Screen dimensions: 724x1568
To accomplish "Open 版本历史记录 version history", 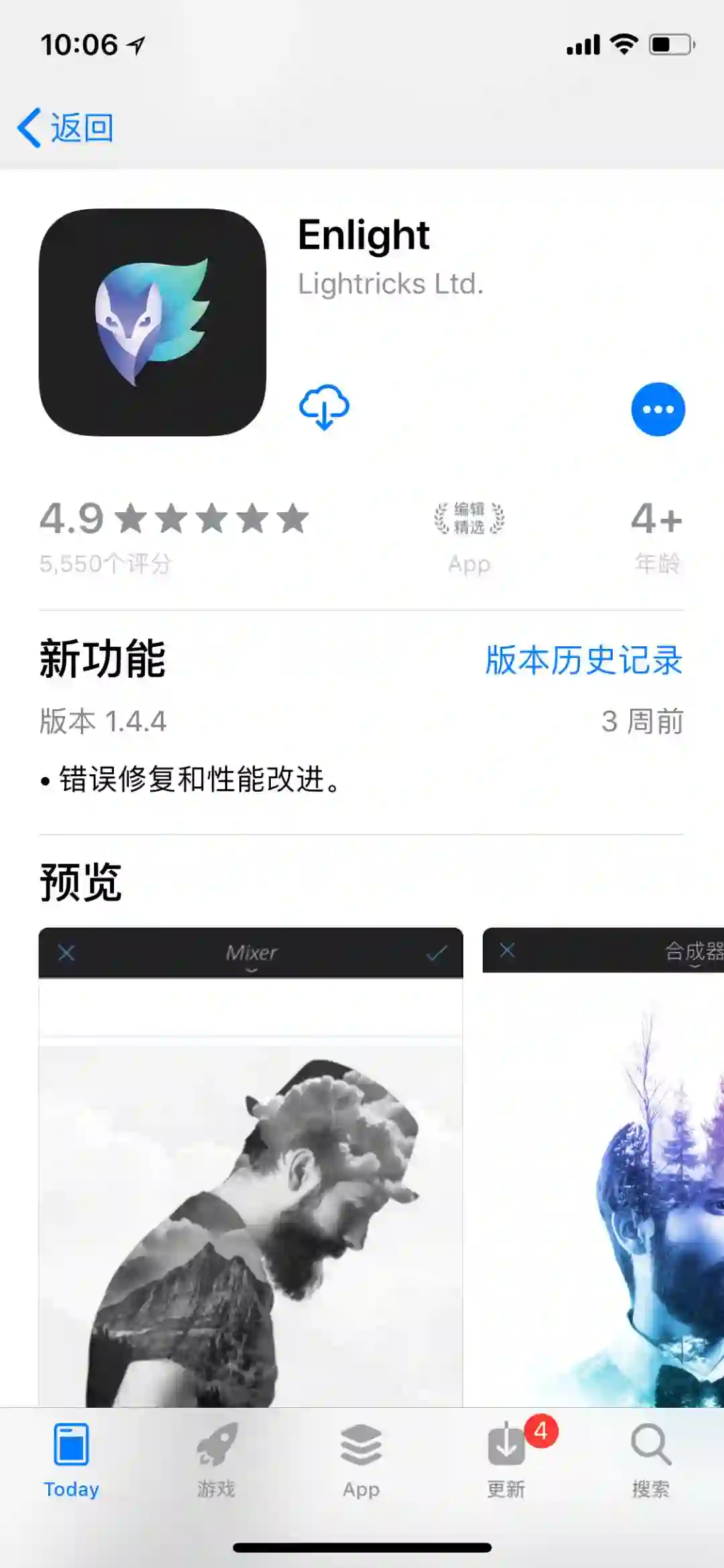I will (x=583, y=660).
